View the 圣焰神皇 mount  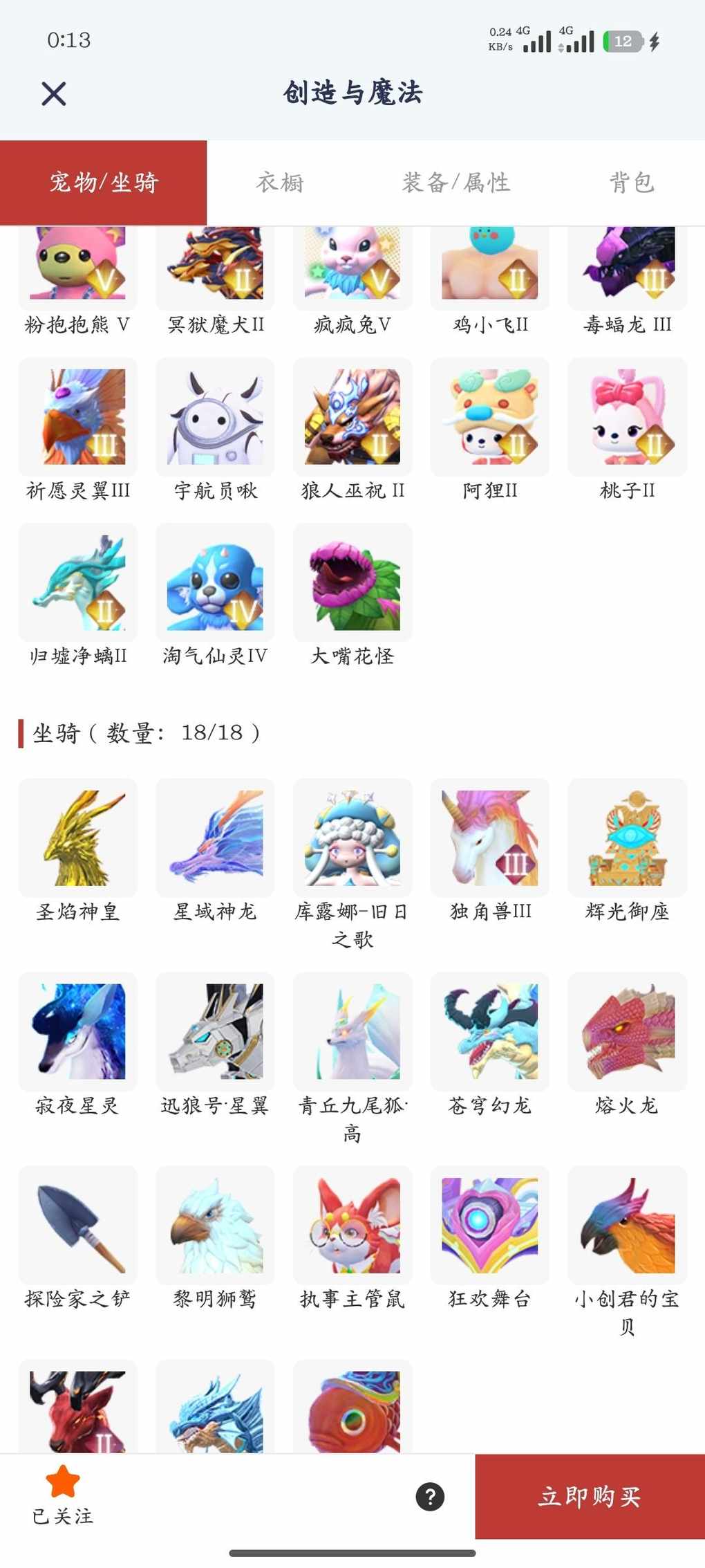tap(78, 838)
